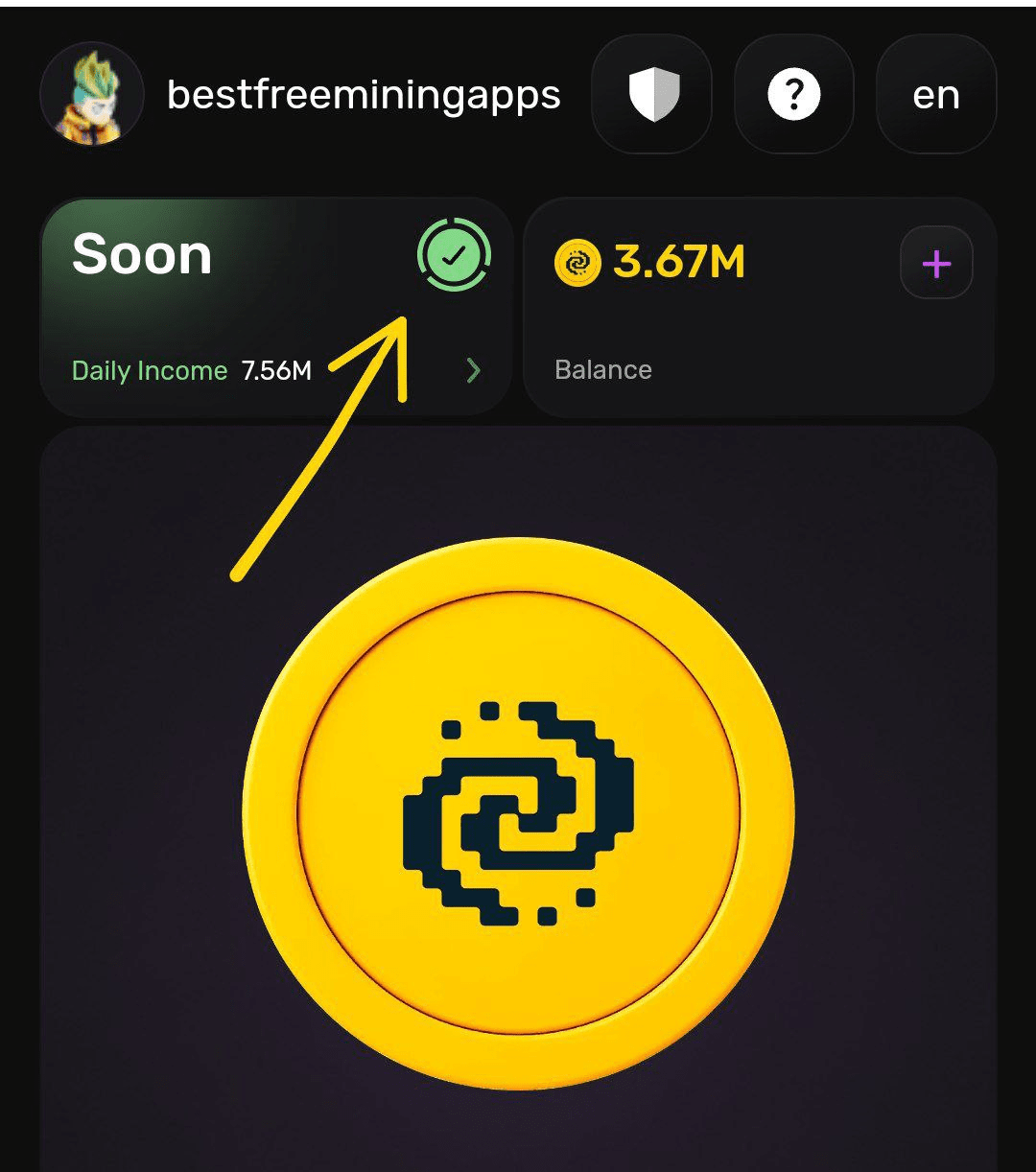Open the shield security icon
The image size is (1036, 1172).
(652, 94)
